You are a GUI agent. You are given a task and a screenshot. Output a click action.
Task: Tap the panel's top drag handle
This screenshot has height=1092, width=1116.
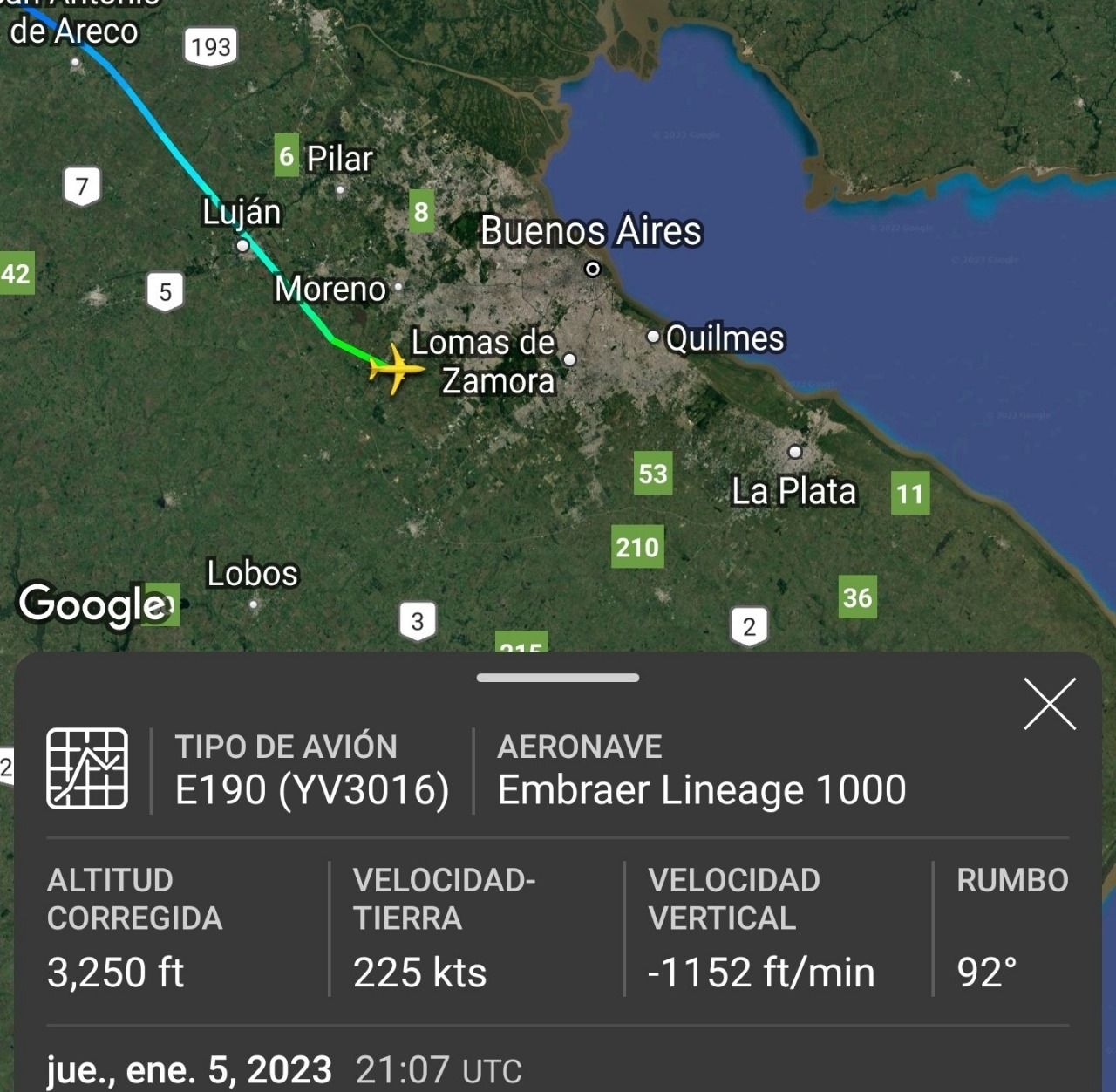coord(558,678)
